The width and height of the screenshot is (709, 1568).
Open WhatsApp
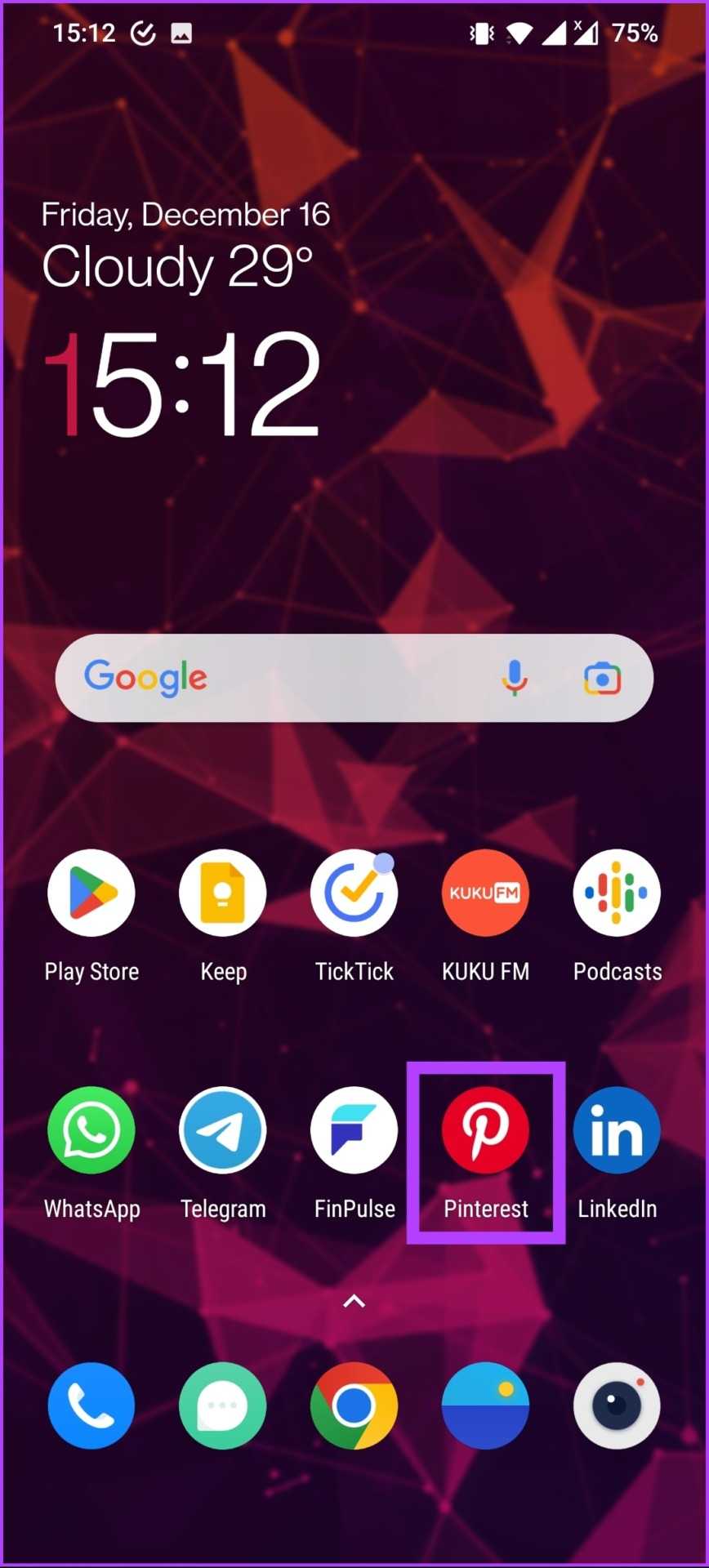pyautogui.click(x=91, y=1130)
